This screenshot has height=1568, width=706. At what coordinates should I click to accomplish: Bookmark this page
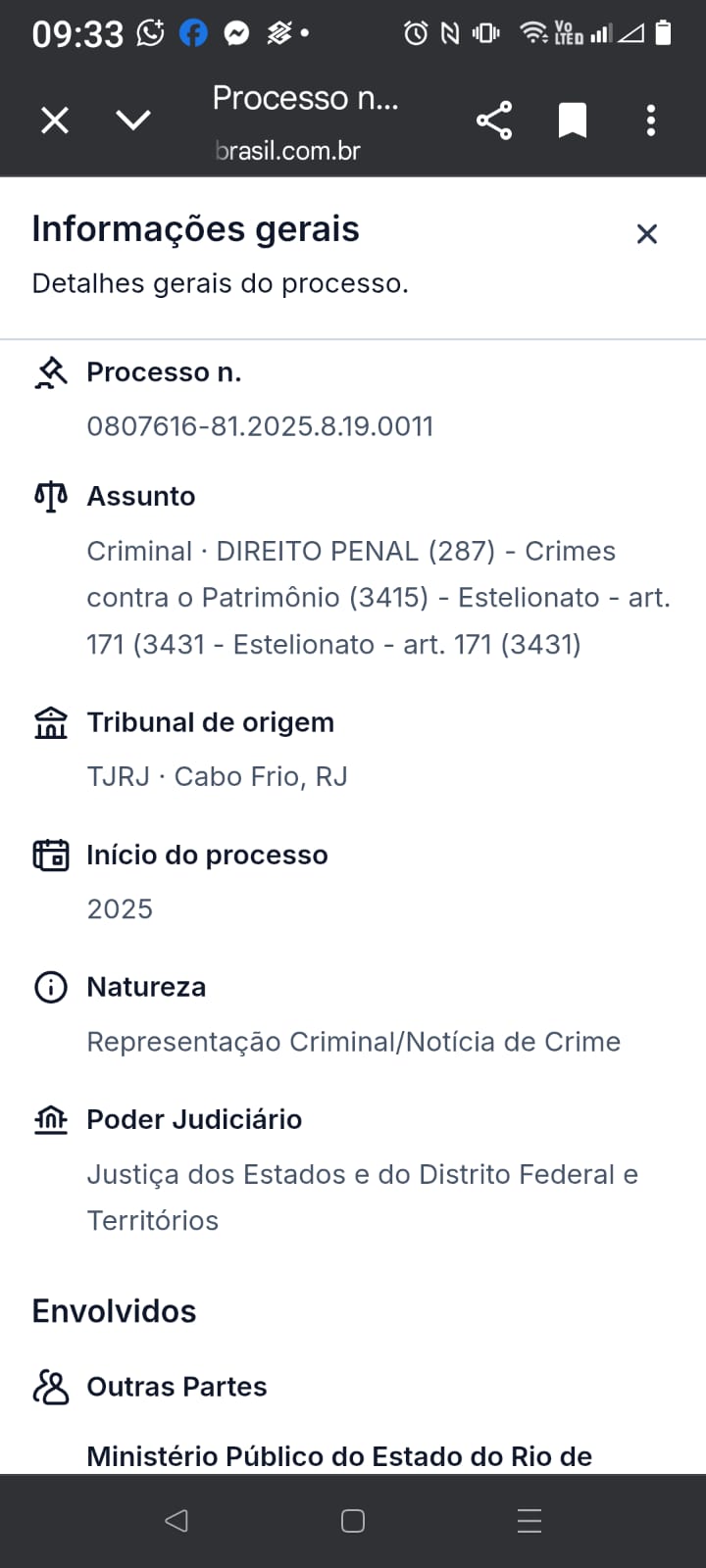(573, 121)
